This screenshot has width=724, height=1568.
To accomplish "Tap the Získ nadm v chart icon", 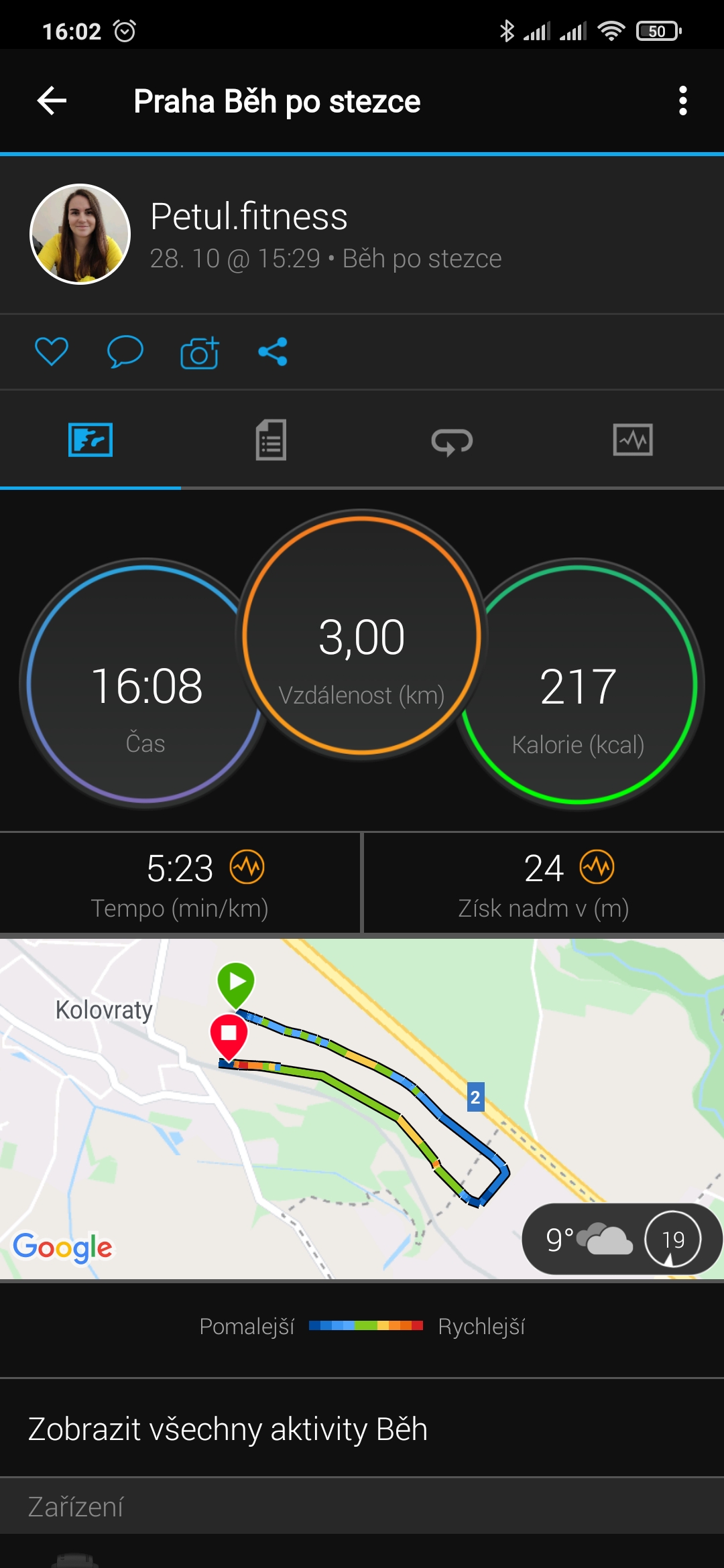I will (597, 868).
